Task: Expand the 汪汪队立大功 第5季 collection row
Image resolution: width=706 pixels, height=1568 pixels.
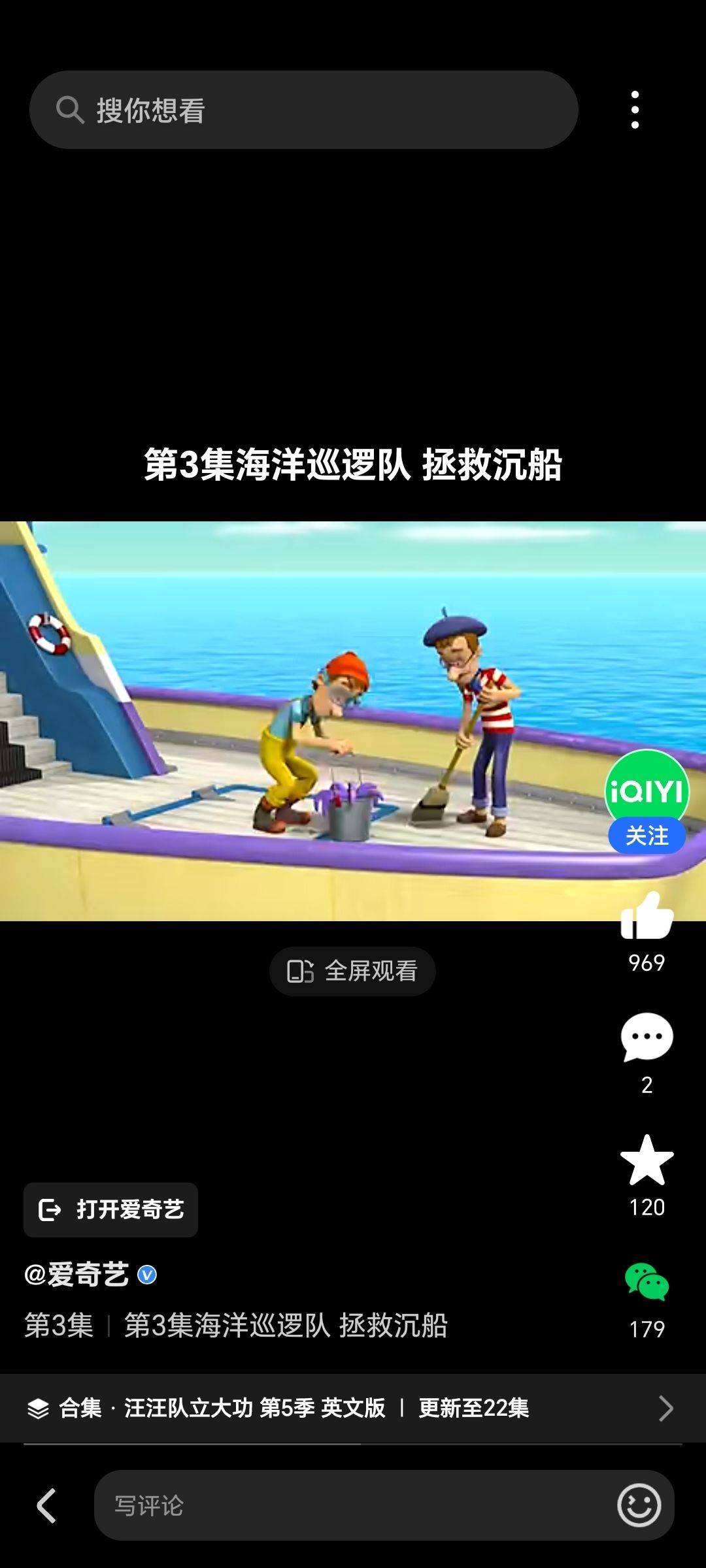Action: click(353, 1408)
